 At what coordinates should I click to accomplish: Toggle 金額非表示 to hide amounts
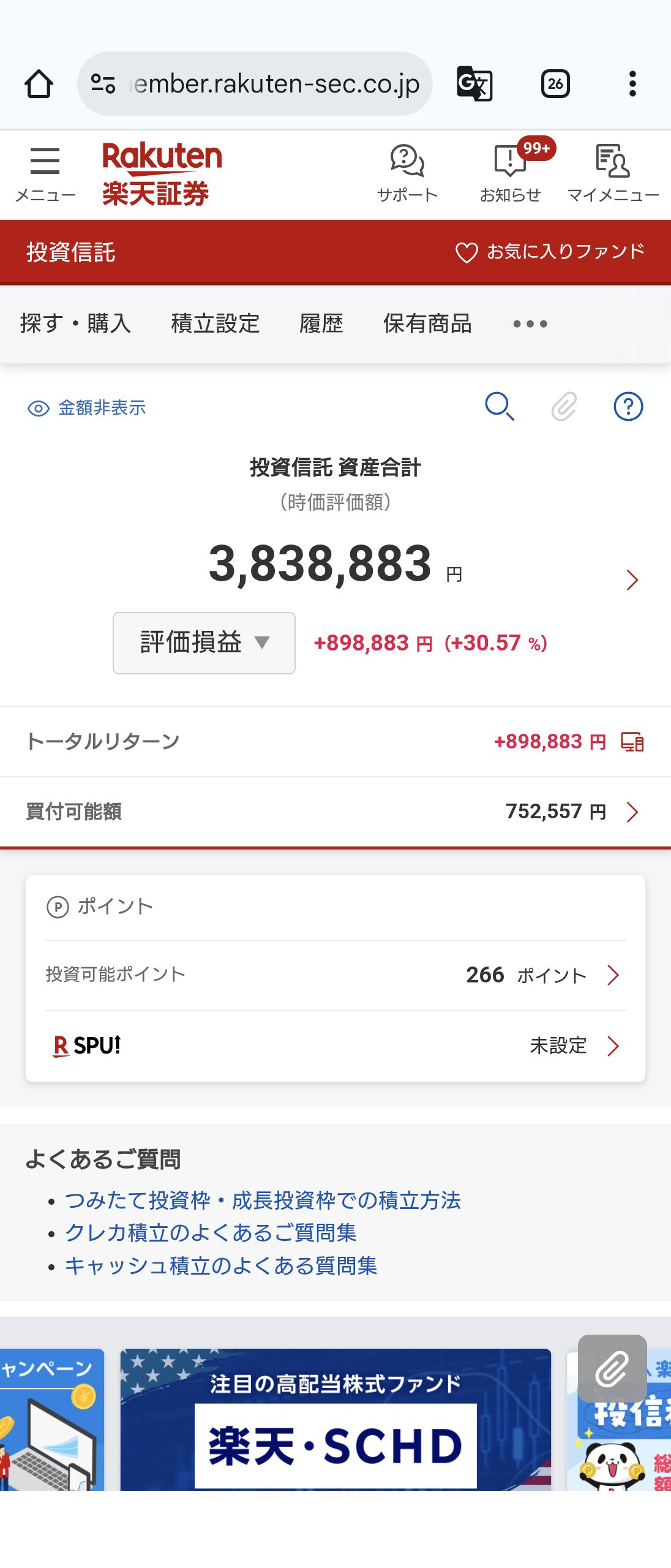(x=87, y=408)
